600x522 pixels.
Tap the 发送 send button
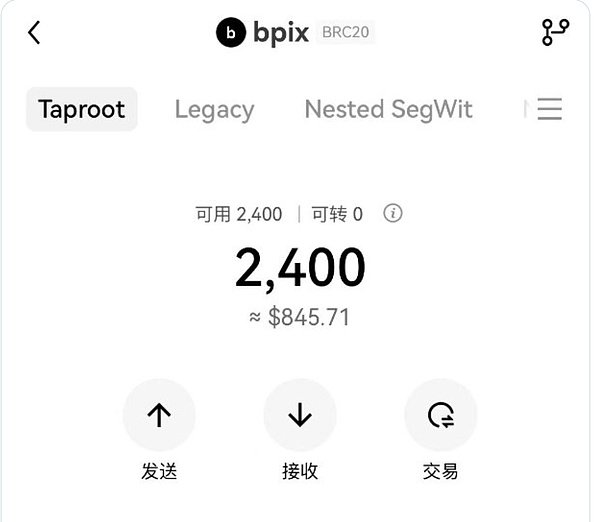(159, 416)
